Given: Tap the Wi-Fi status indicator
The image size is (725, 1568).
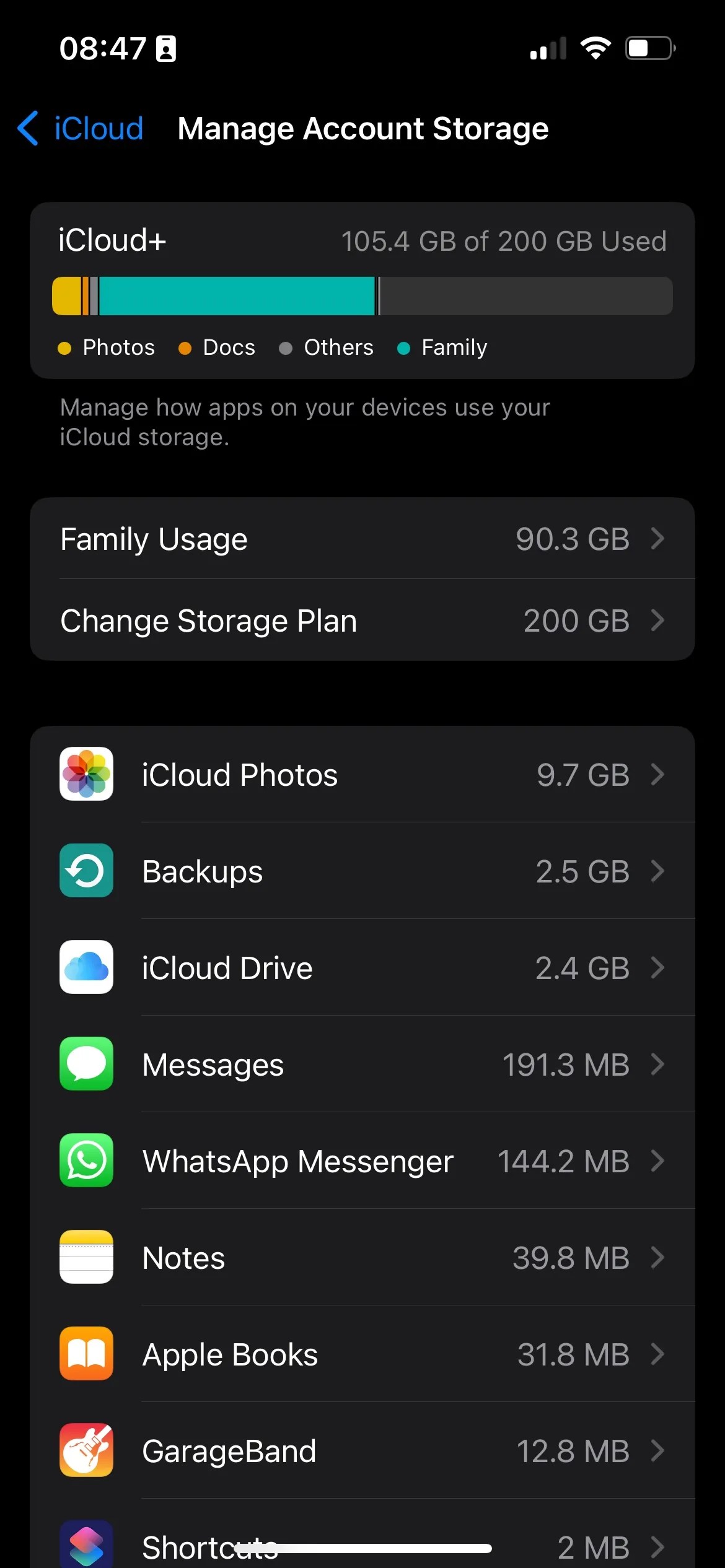Looking at the screenshot, I should pyautogui.click(x=596, y=47).
